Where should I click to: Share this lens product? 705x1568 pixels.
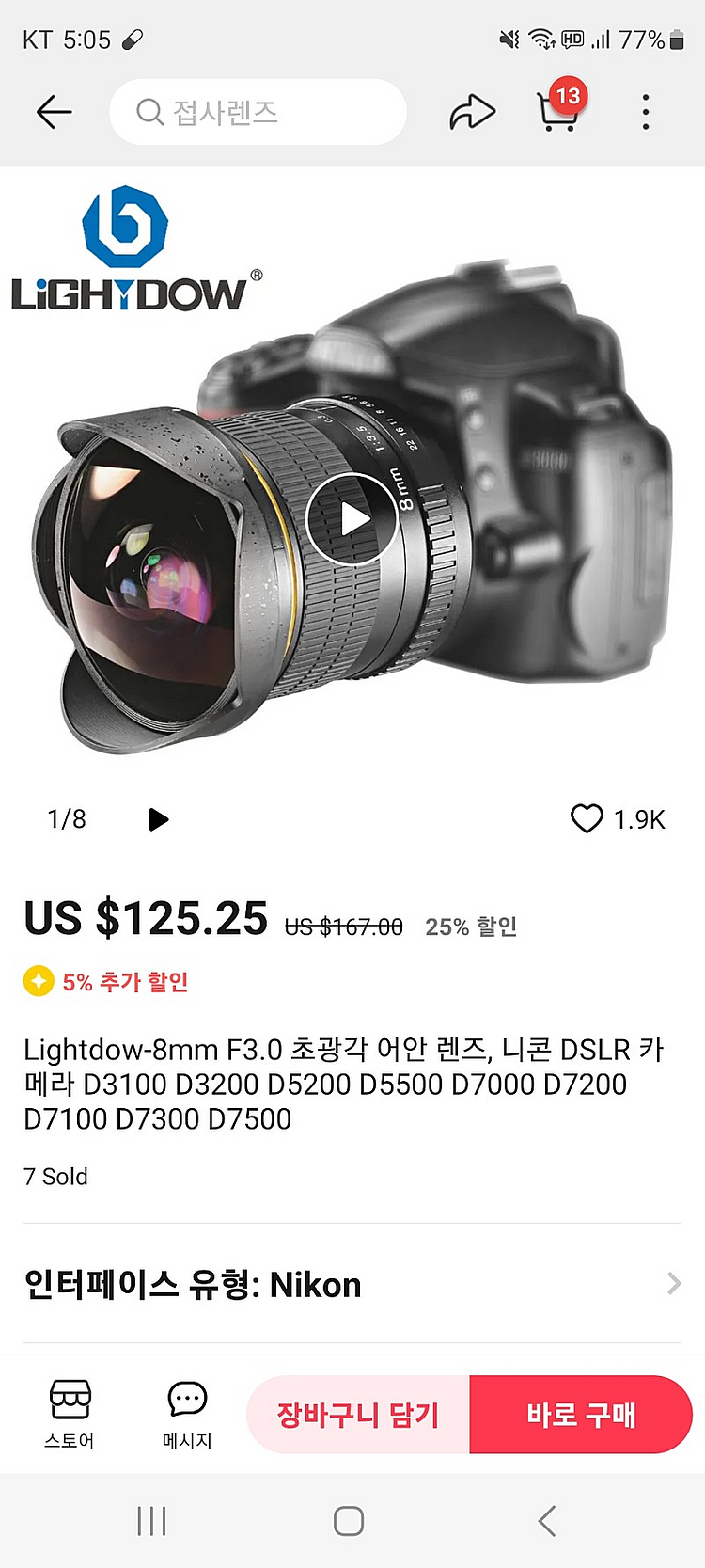[472, 113]
